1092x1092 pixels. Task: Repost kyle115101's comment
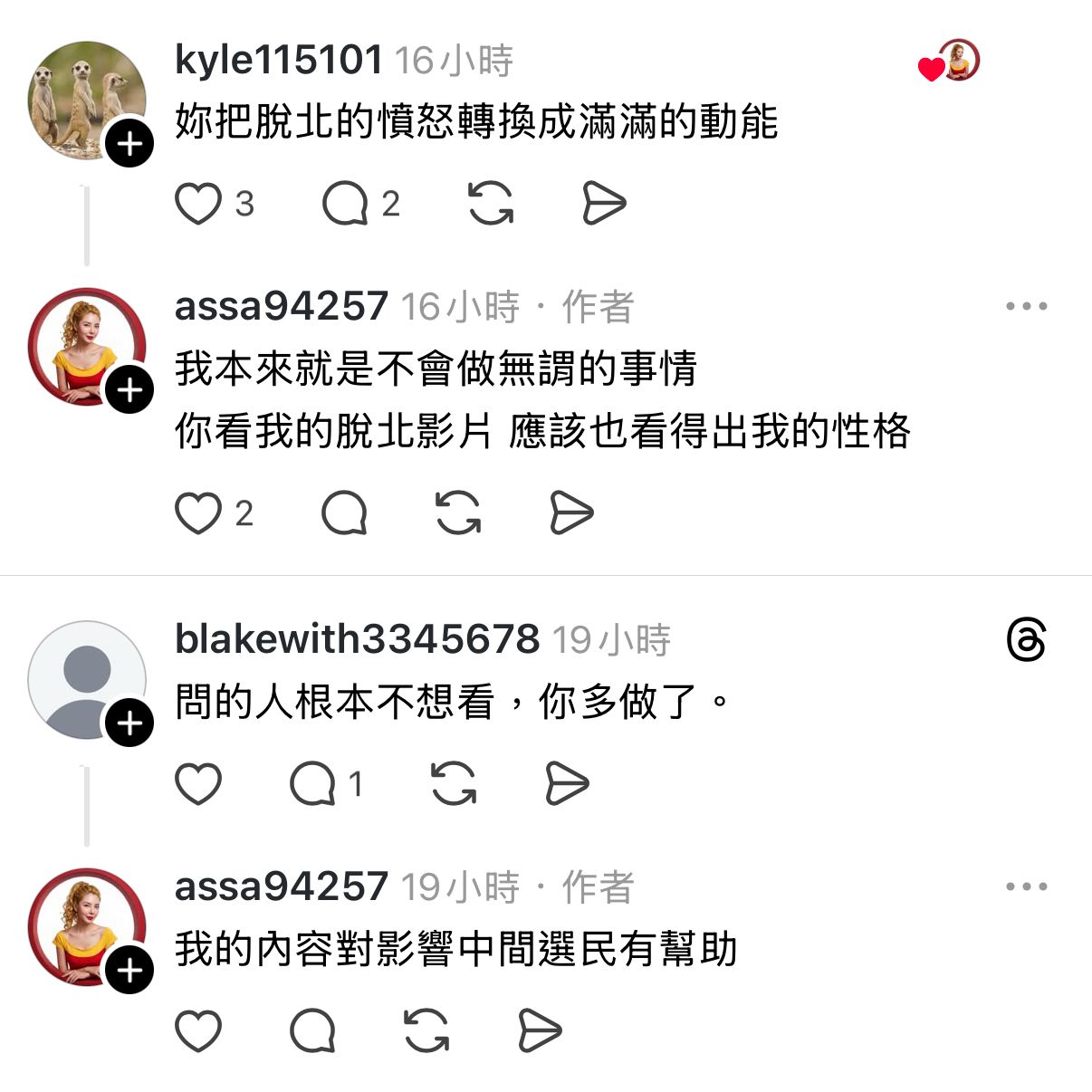491,204
